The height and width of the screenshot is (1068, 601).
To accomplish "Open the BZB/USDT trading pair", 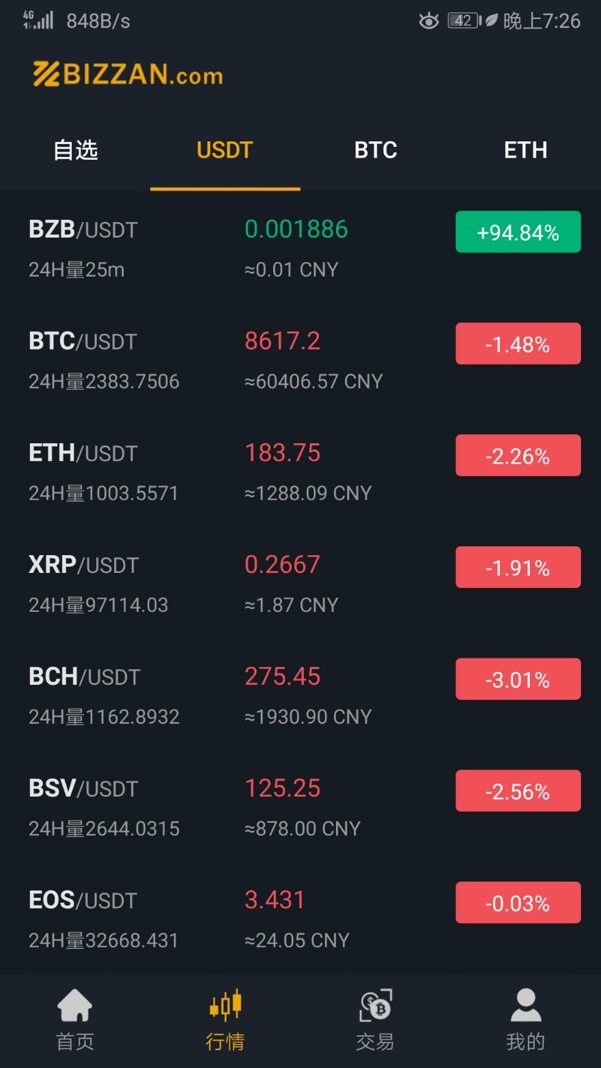I will point(300,247).
